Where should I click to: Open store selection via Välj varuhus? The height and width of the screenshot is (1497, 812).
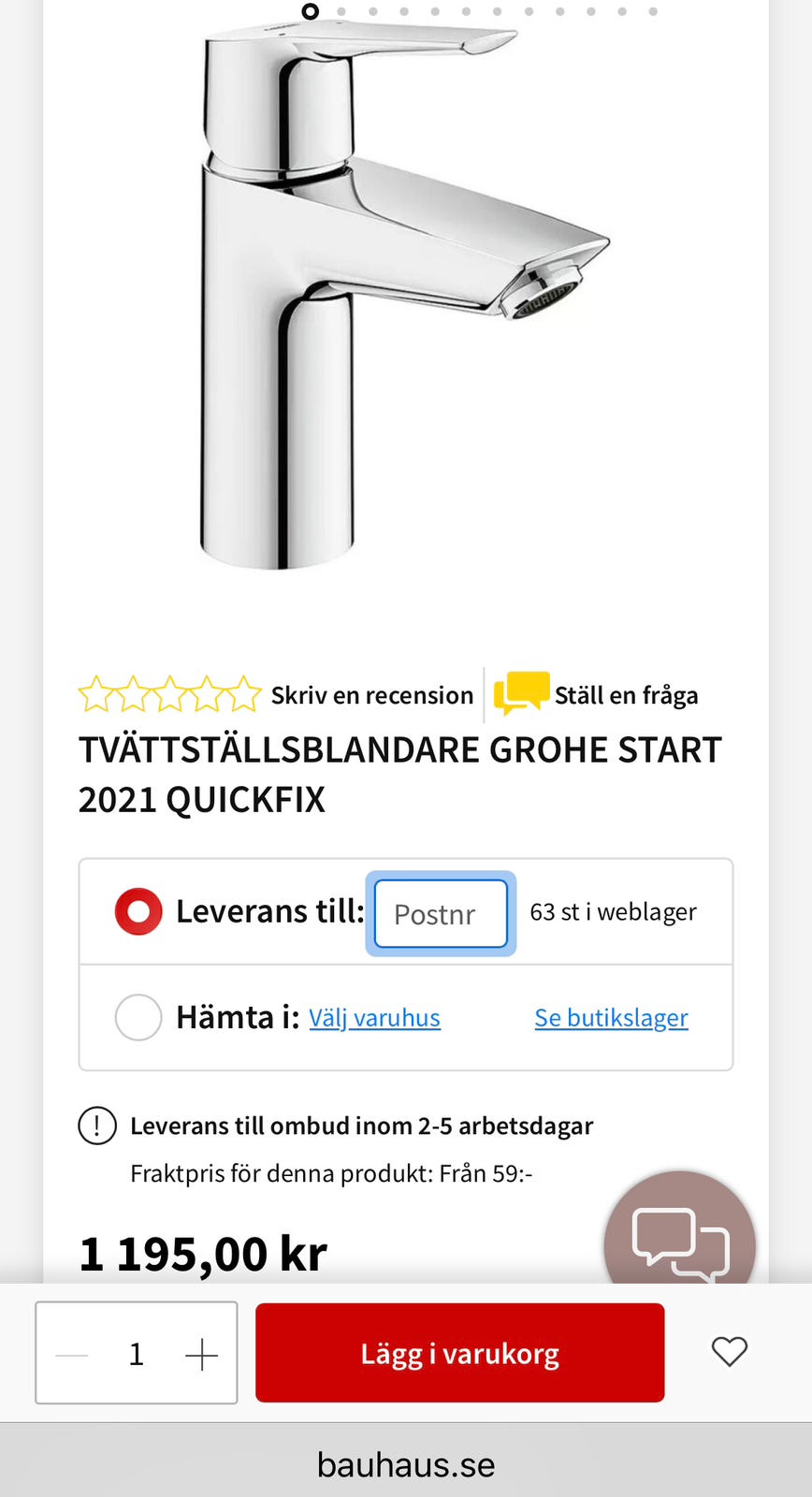point(374,1017)
